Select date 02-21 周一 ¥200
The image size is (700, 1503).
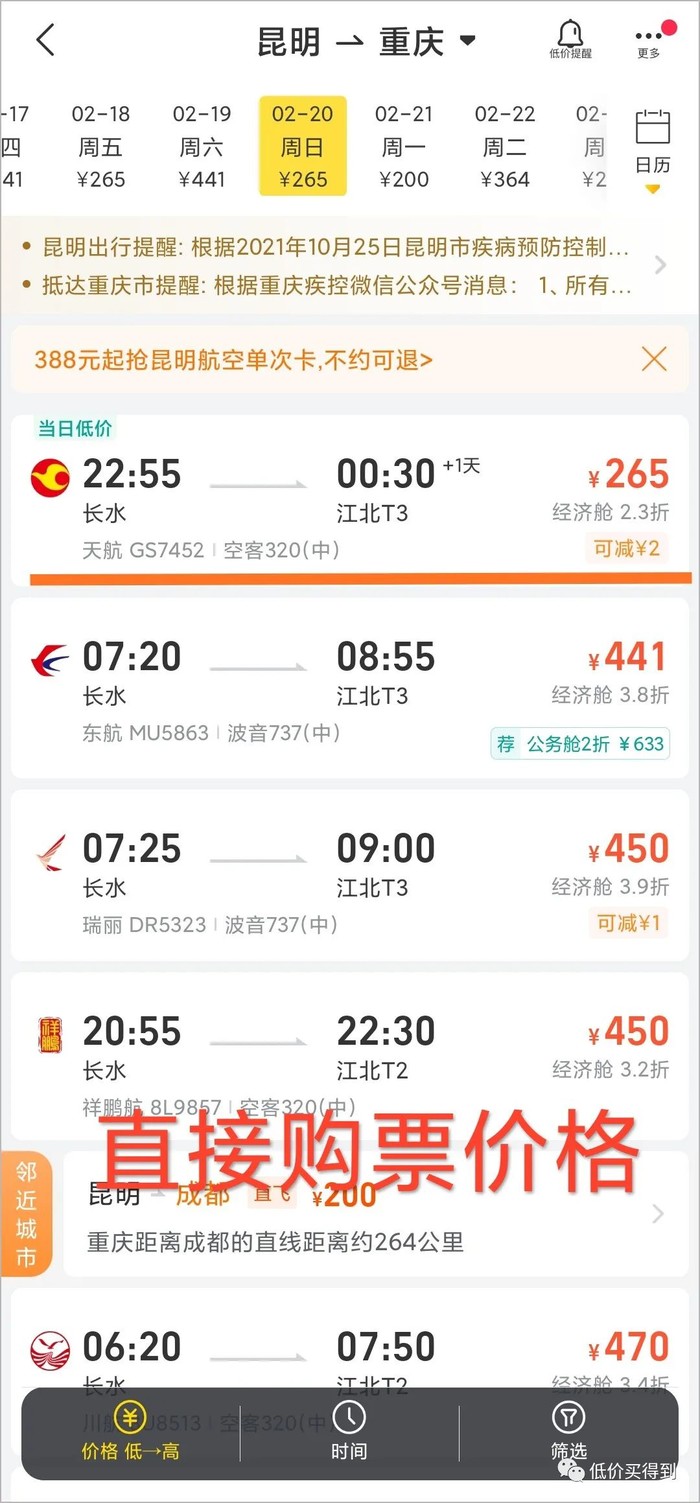(x=404, y=146)
